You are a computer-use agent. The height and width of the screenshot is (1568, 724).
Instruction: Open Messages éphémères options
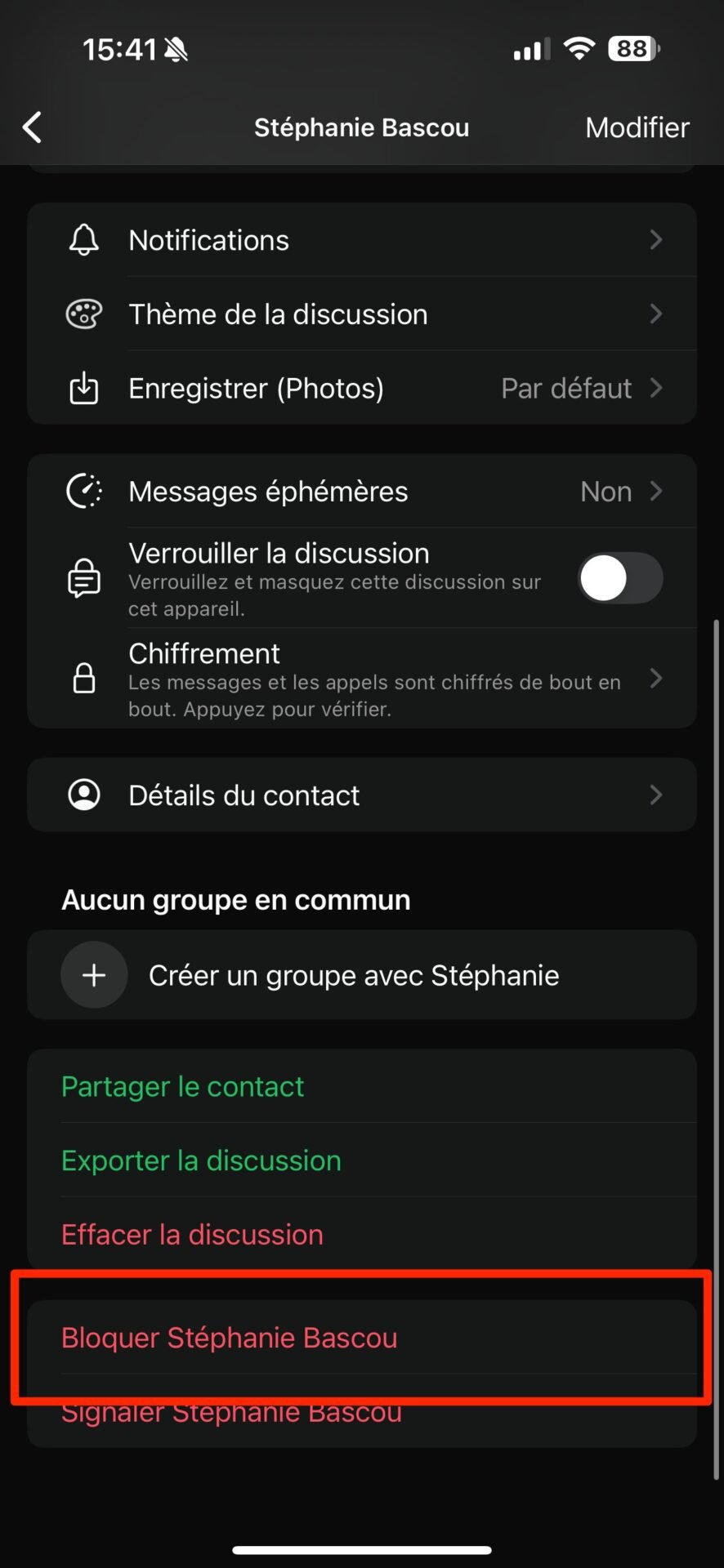(x=362, y=491)
